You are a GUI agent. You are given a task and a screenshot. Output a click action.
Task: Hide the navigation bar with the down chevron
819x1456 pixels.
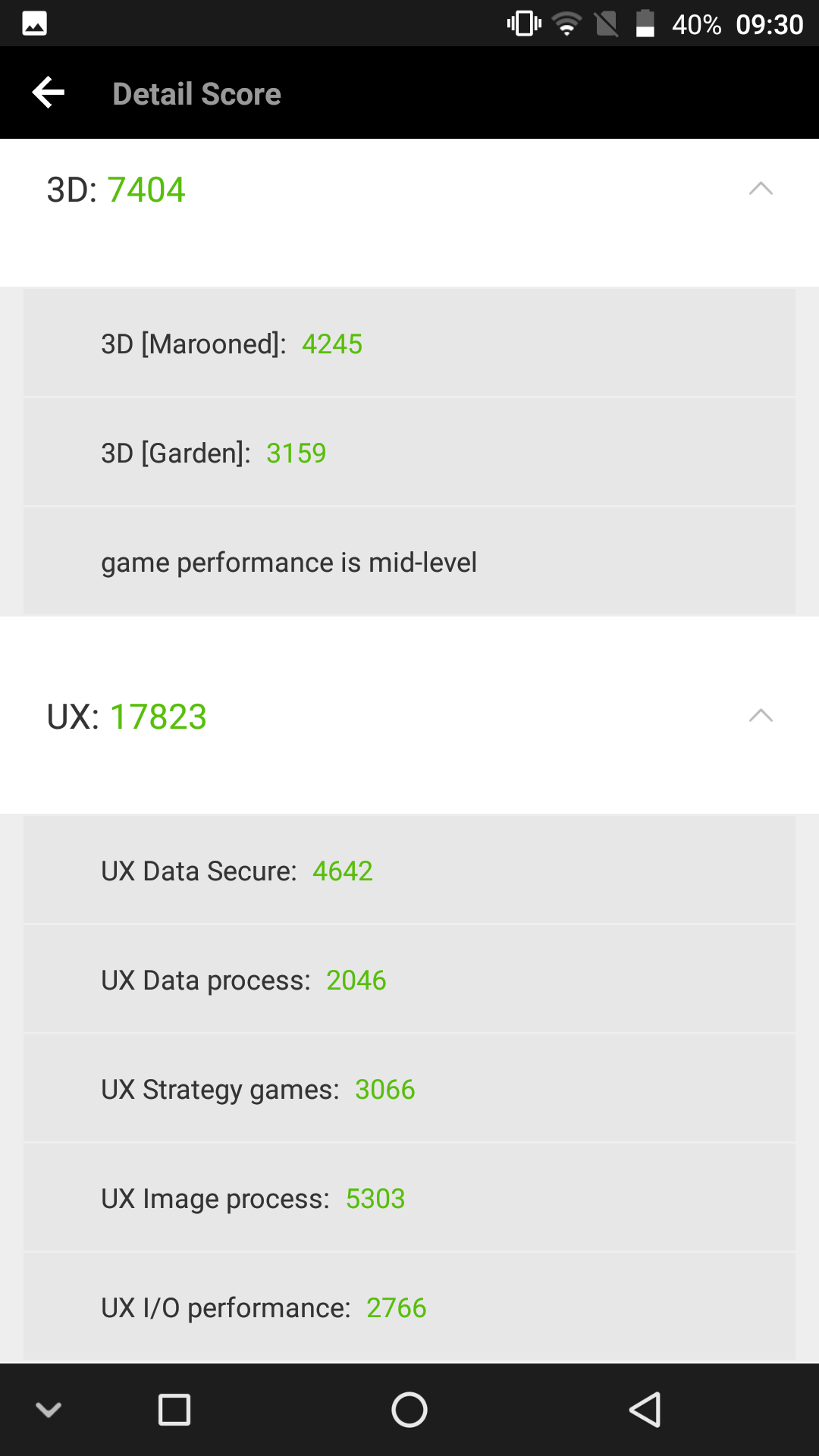click(x=49, y=1410)
